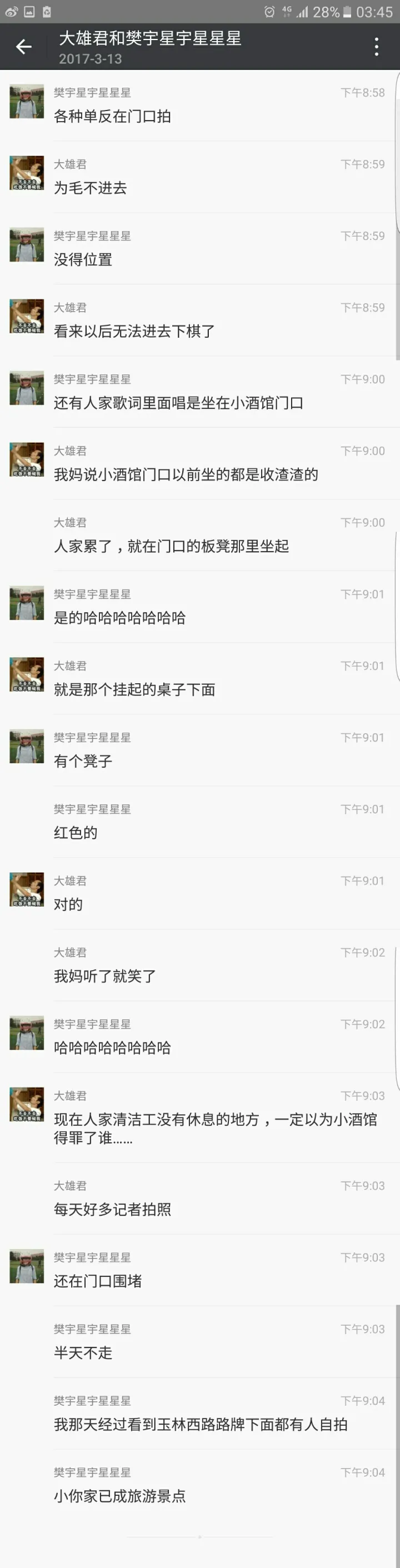This screenshot has width=400, height=1568.
Task: Open message "就是那个挂起的桌子下面"
Action: [x=134, y=690]
